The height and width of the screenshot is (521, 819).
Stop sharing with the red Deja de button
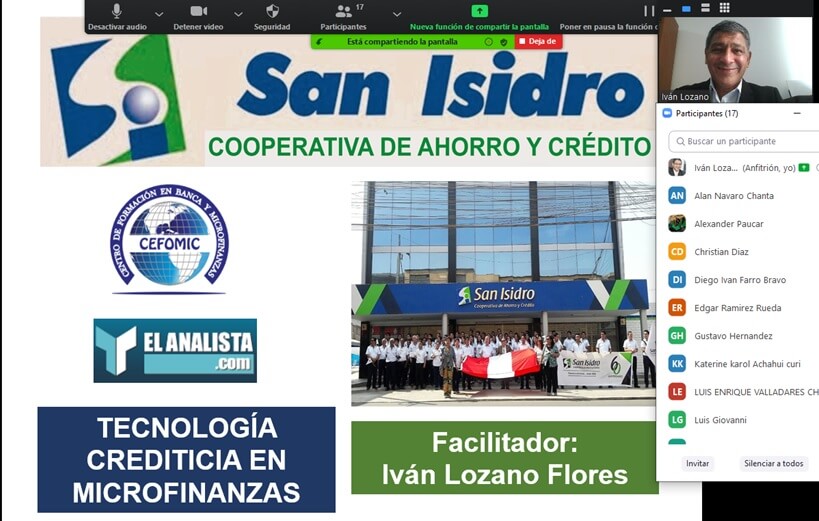coord(538,42)
